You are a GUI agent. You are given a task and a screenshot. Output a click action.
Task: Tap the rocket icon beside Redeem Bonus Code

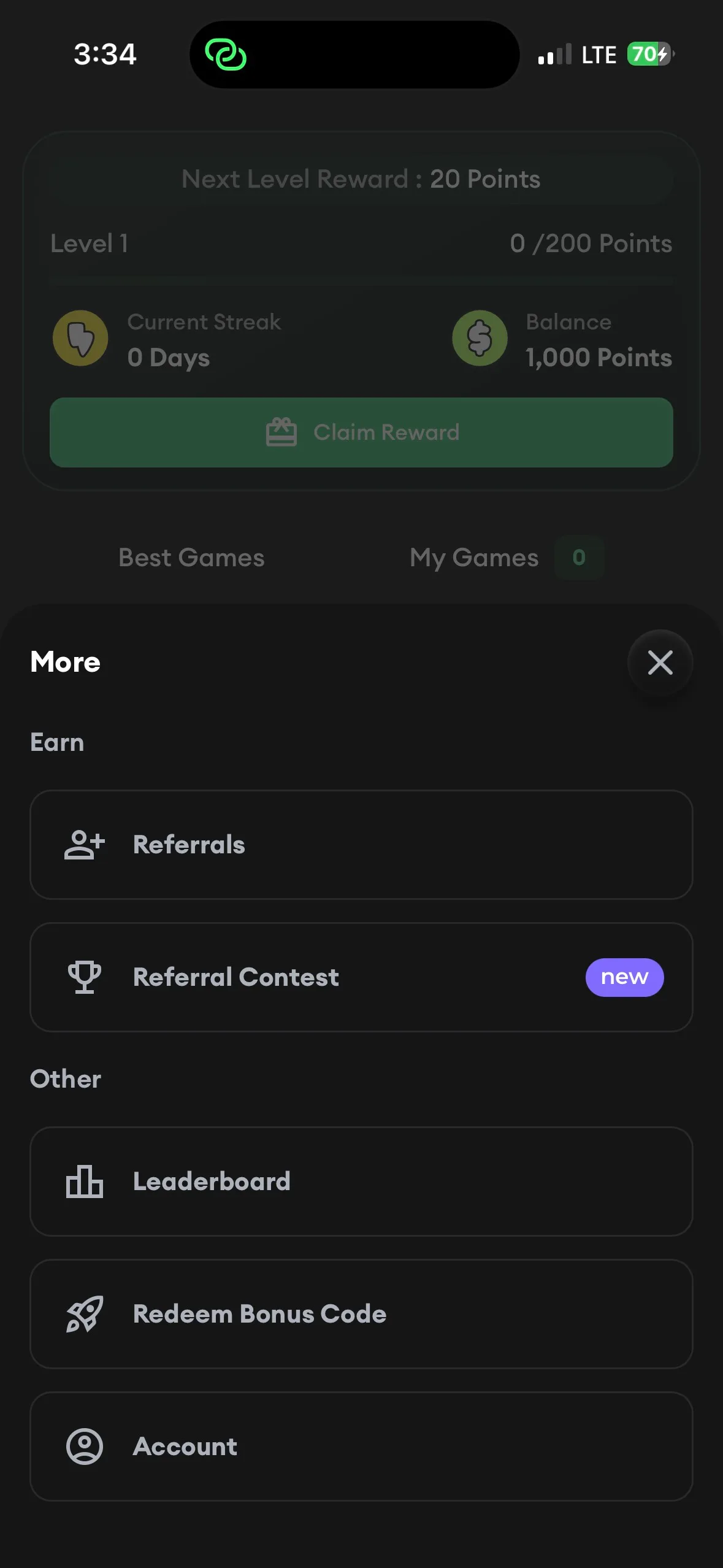[x=85, y=1313]
